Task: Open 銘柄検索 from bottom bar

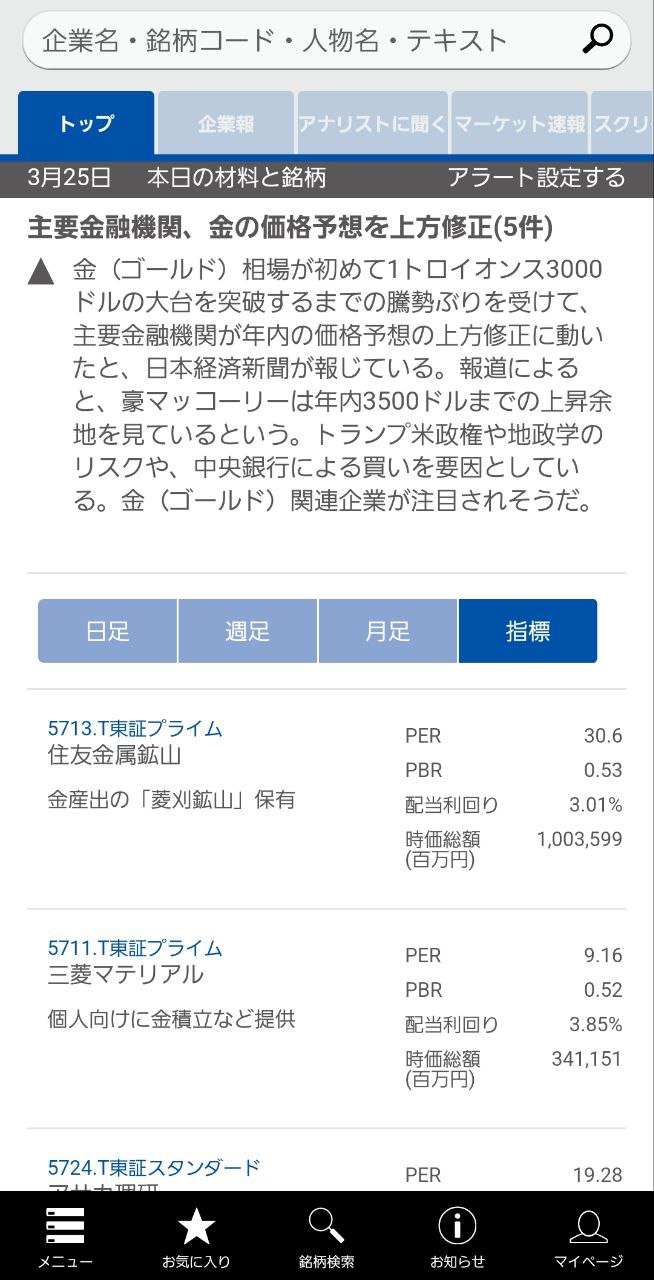Action: [x=326, y=1236]
